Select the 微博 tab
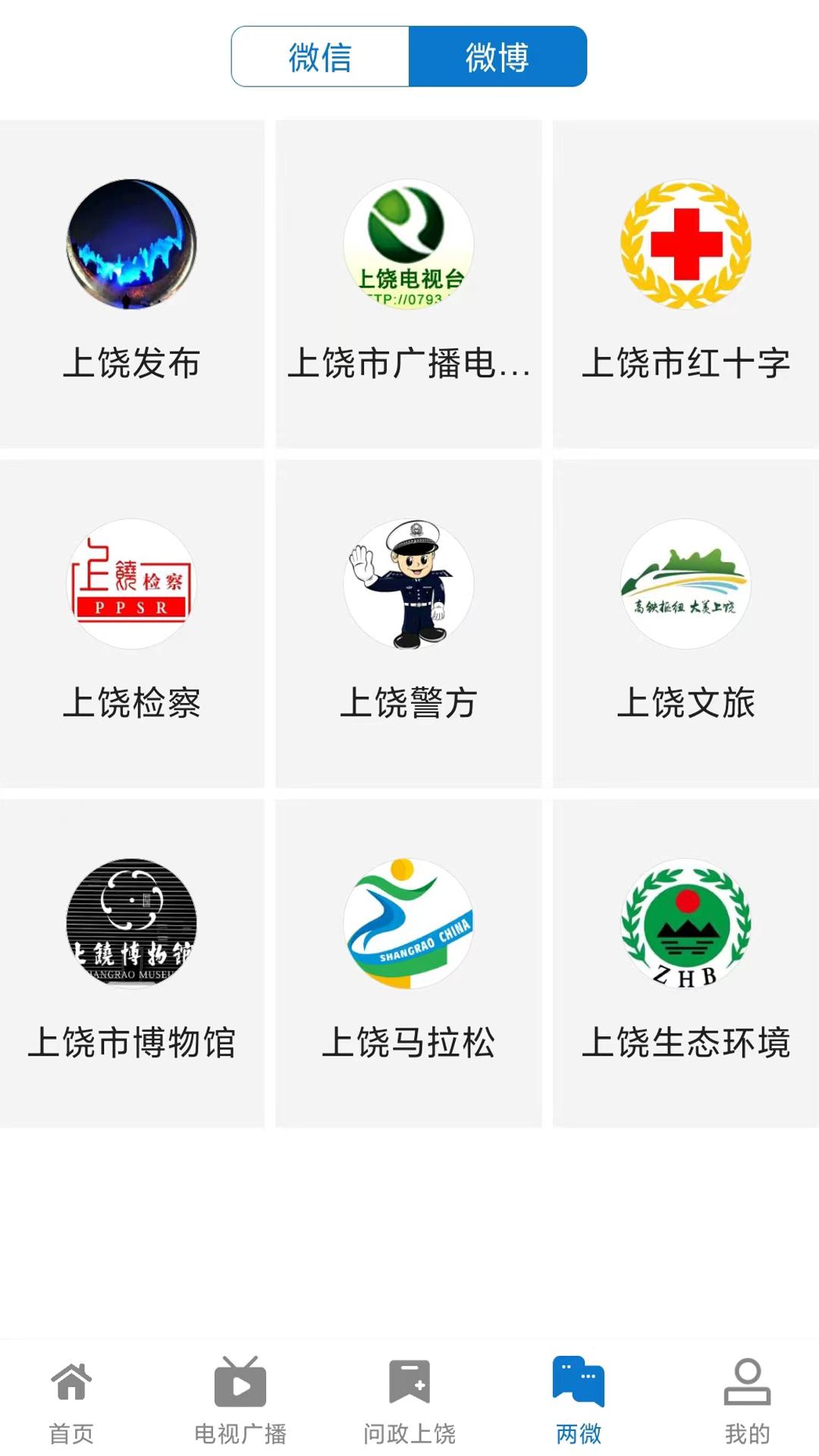Image resolution: width=819 pixels, height=1456 pixels. pos(497,57)
